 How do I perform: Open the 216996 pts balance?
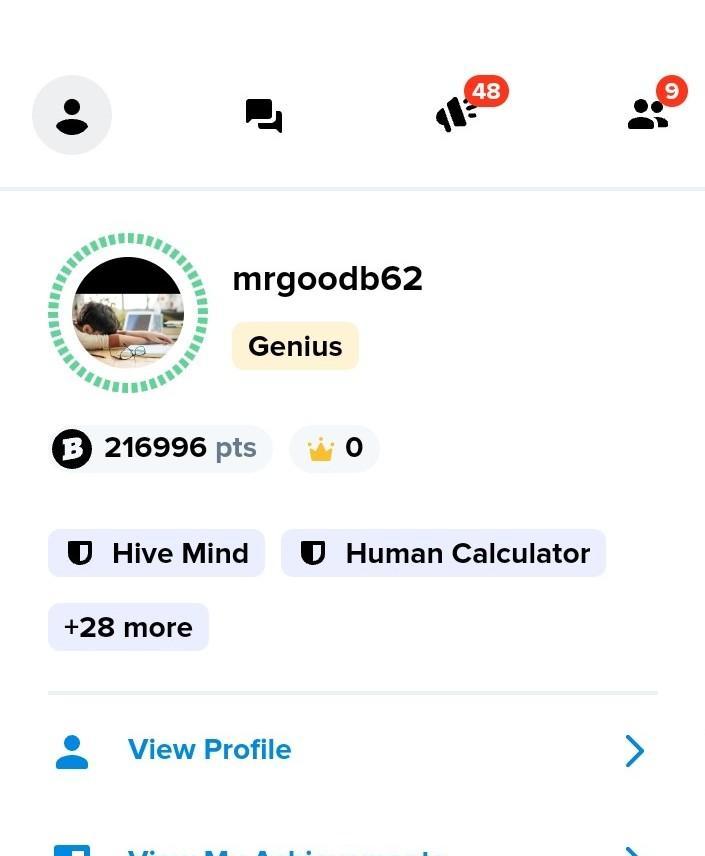pyautogui.click(x=160, y=448)
